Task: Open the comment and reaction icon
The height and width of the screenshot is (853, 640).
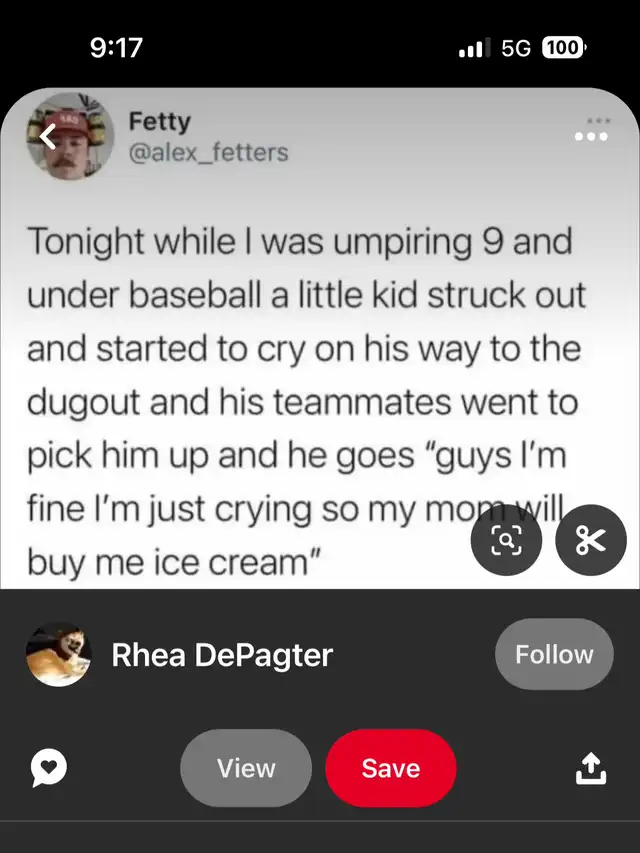Action: [50, 768]
